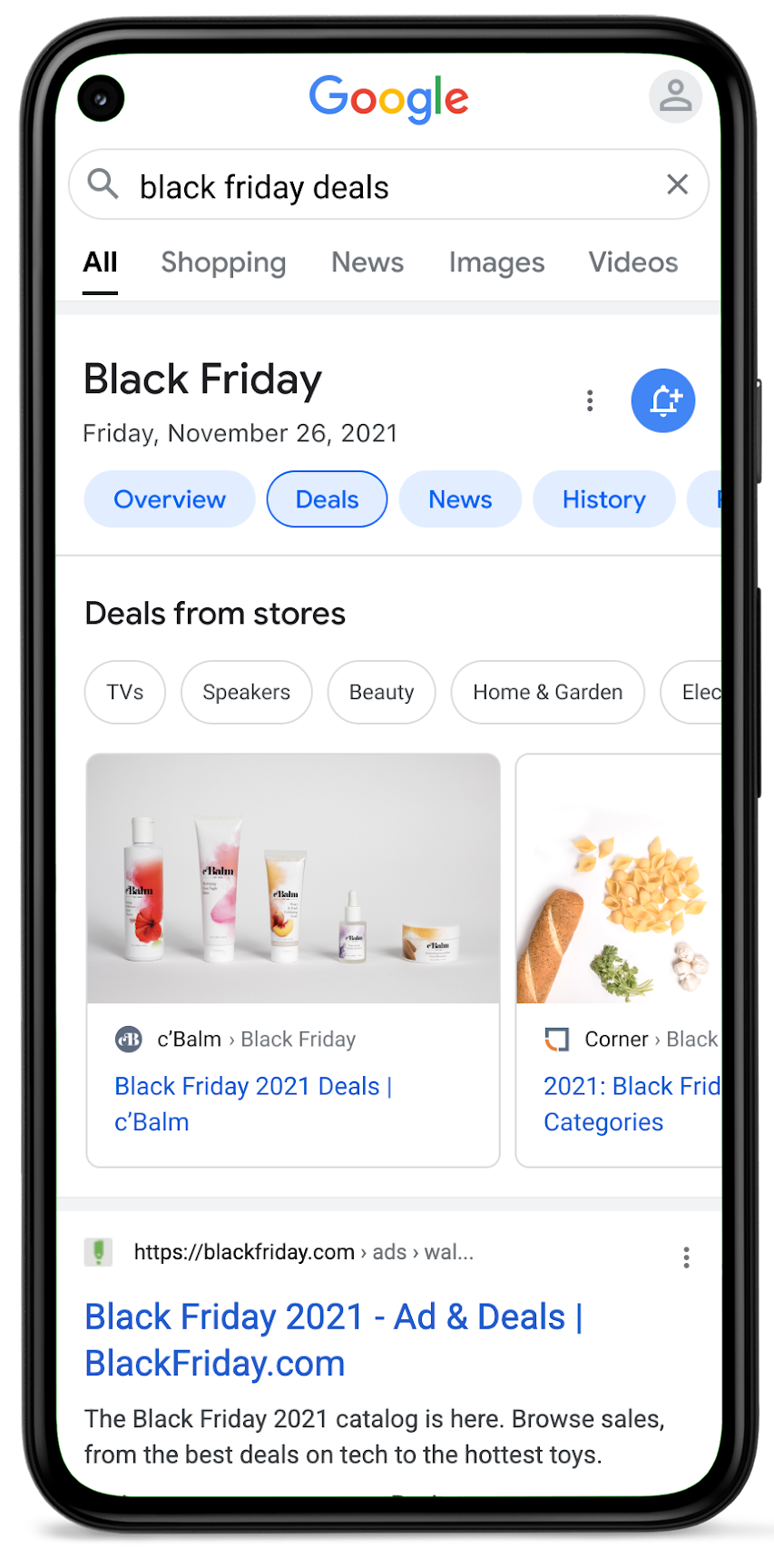Open the Google account profile icon
The image size is (774, 1568).
click(675, 96)
